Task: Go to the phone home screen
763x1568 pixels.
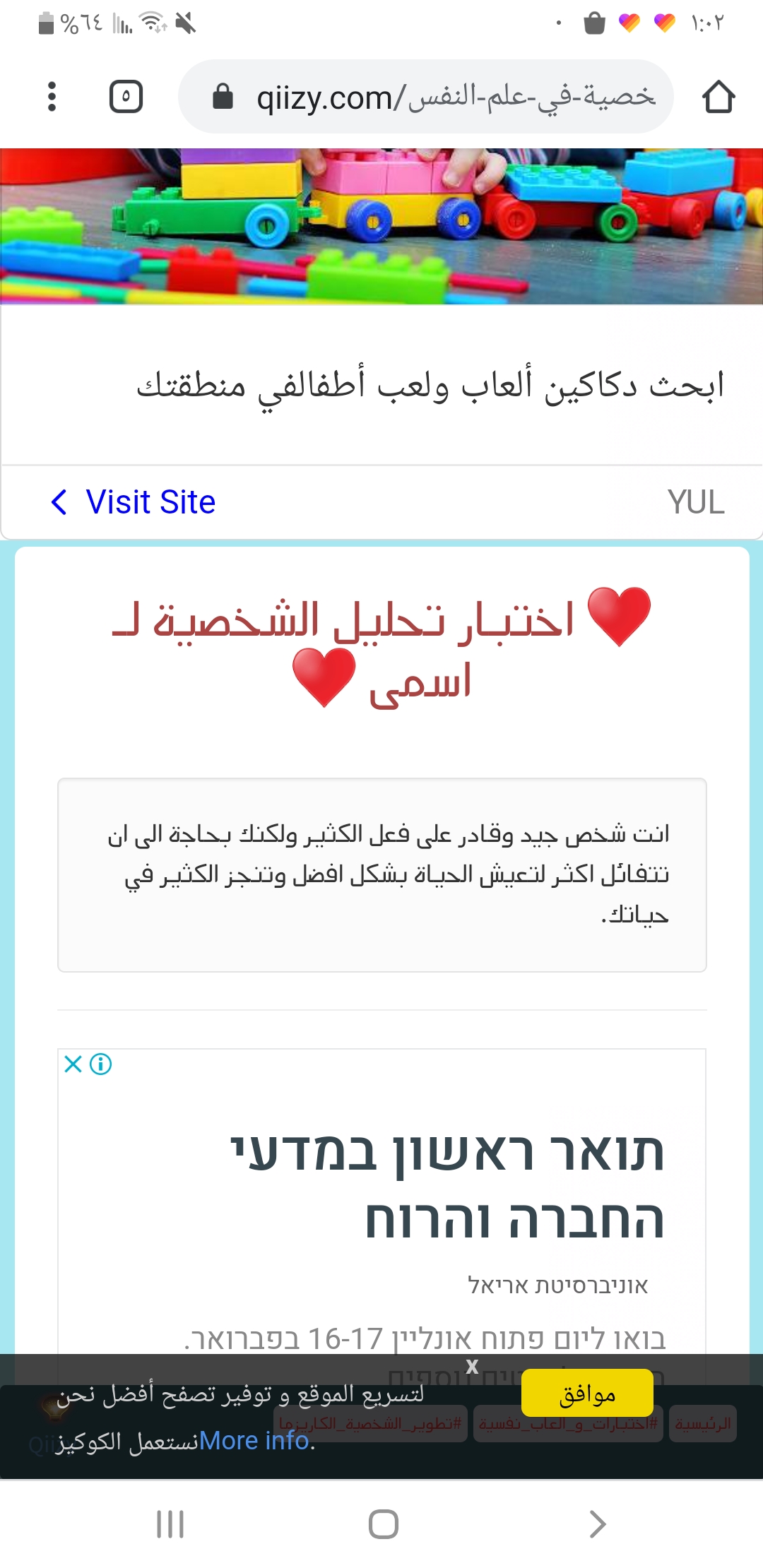Action: pos(383,1524)
